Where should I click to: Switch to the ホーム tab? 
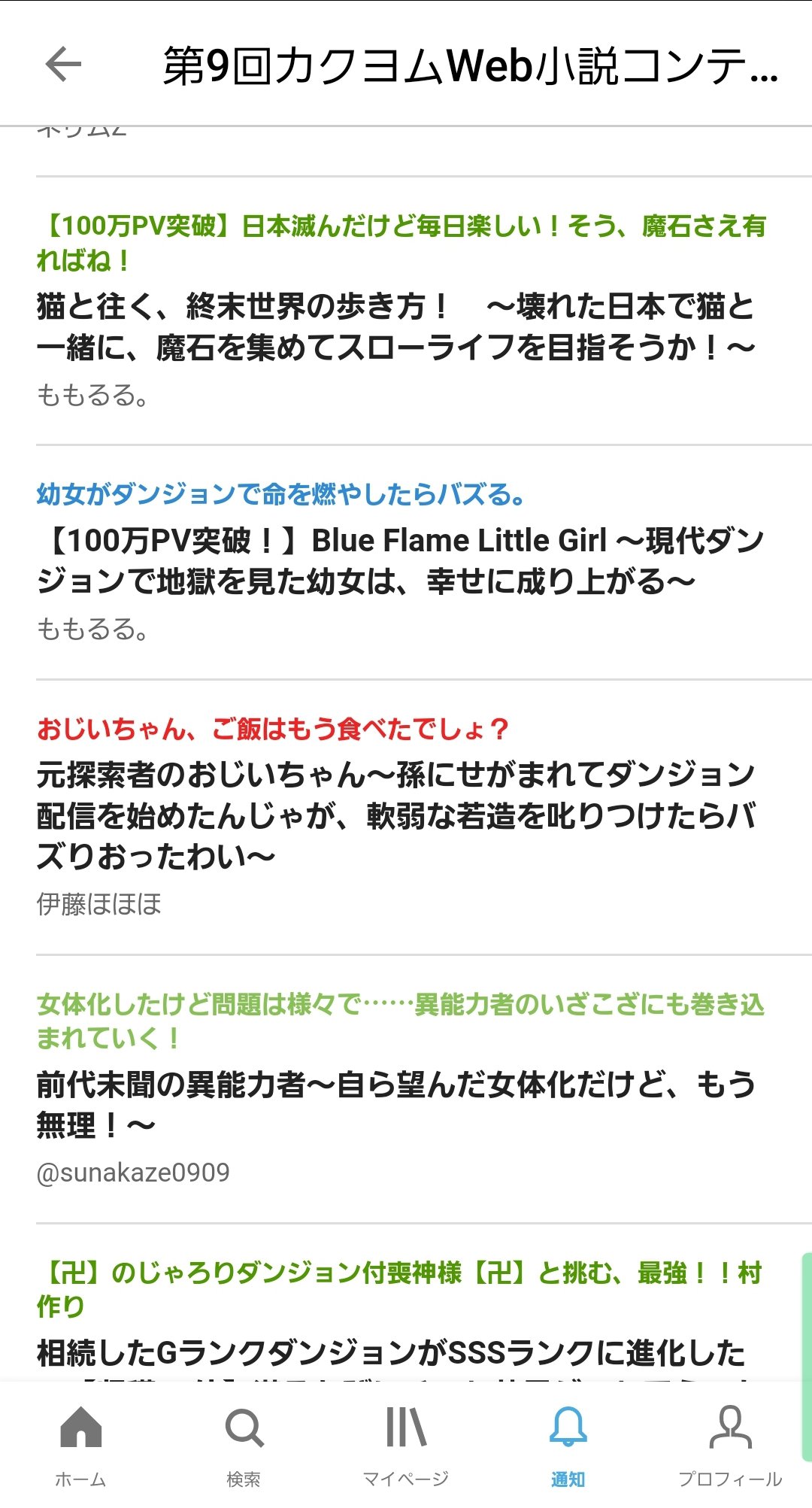coord(80,1446)
